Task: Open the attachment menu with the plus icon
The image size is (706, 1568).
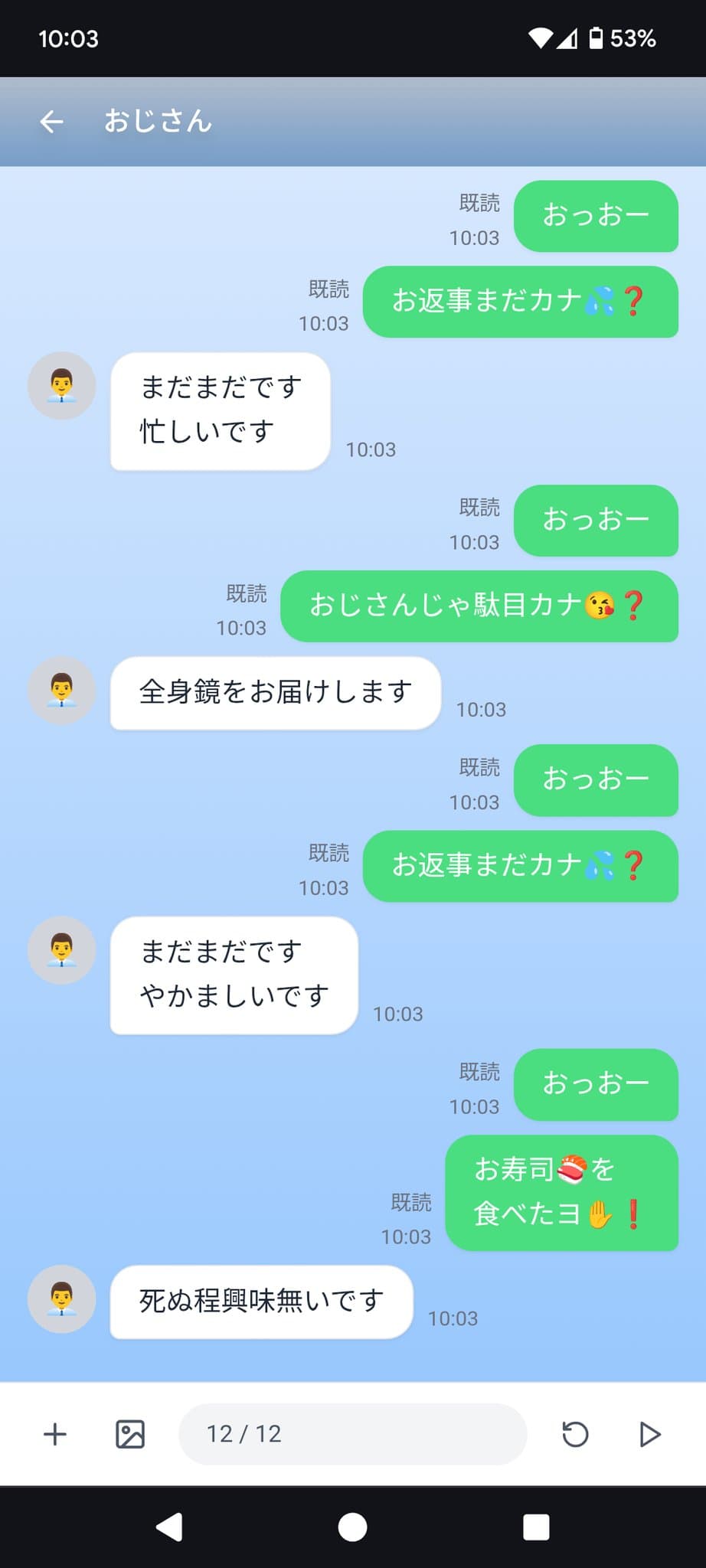Action: click(54, 1435)
